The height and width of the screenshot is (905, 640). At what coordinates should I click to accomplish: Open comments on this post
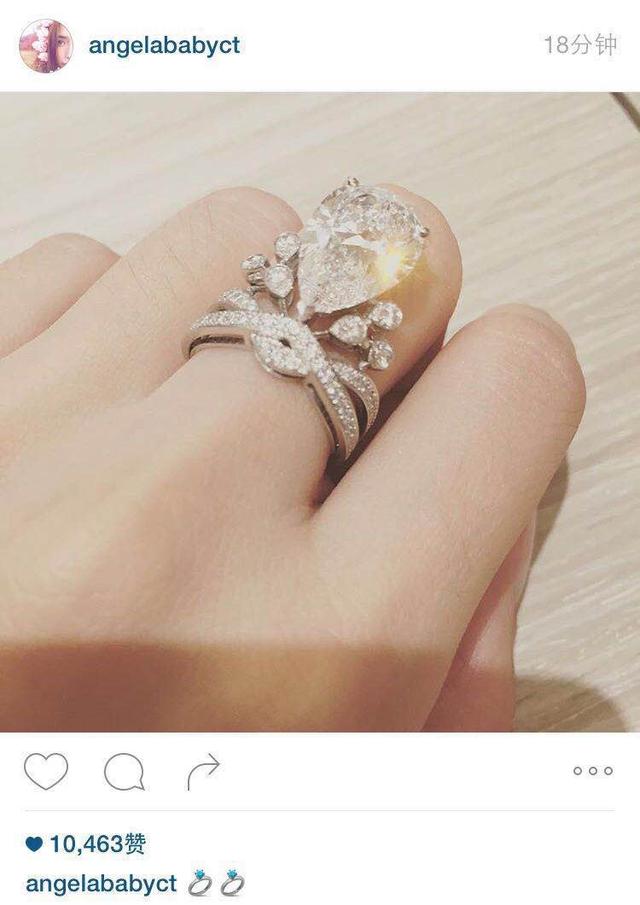coord(124,772)
